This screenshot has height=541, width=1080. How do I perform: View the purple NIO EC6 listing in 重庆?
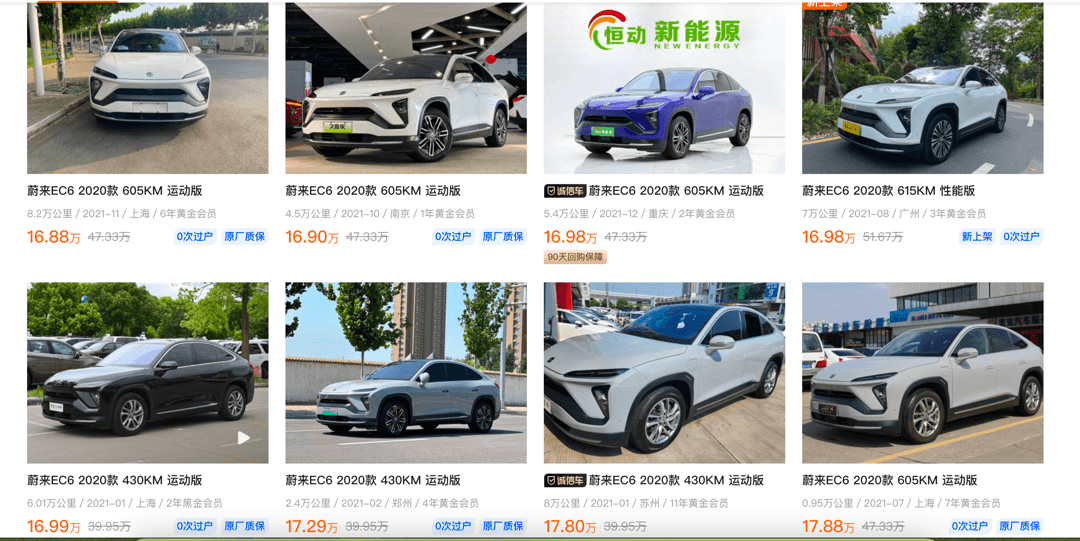[x=664, y=88]
